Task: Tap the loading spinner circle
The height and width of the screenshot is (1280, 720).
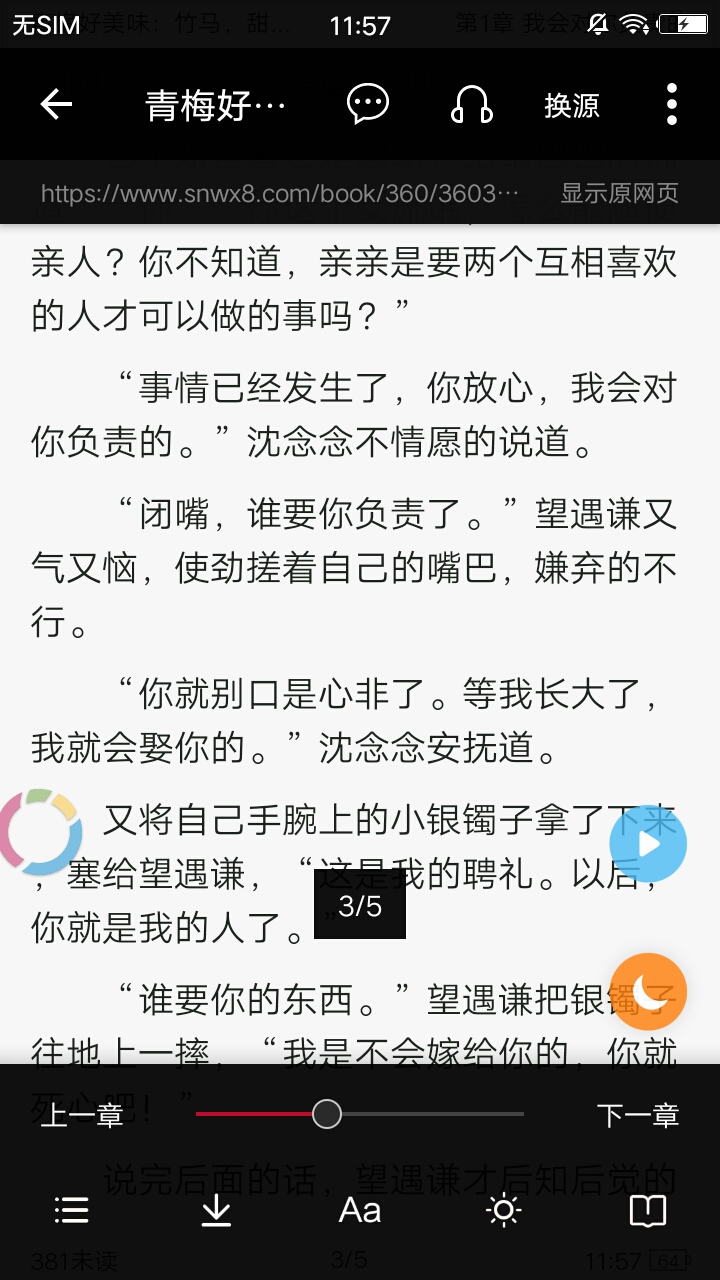Action: (x=40, y=833)
